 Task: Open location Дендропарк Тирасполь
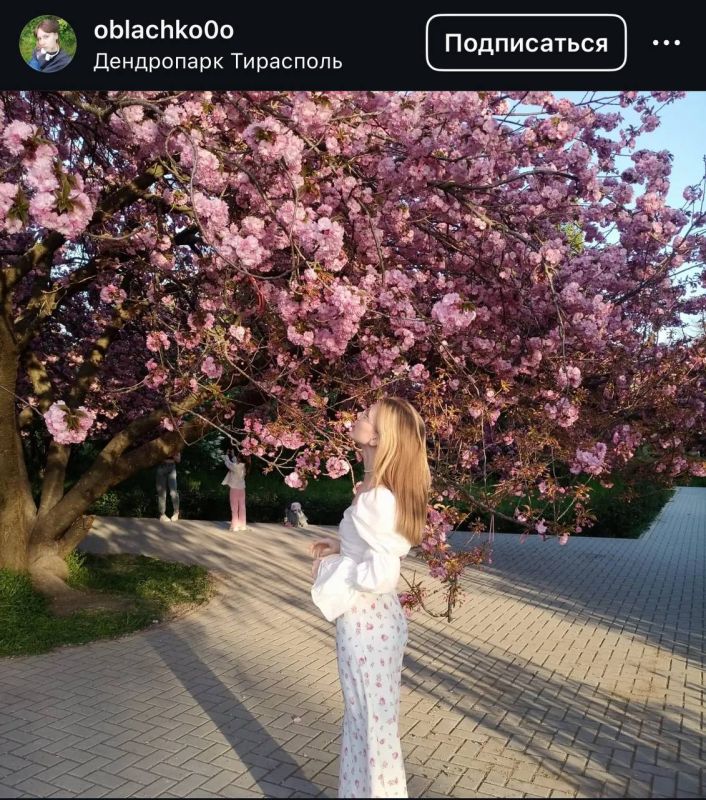pyautogui.click(x=218, y=61)
